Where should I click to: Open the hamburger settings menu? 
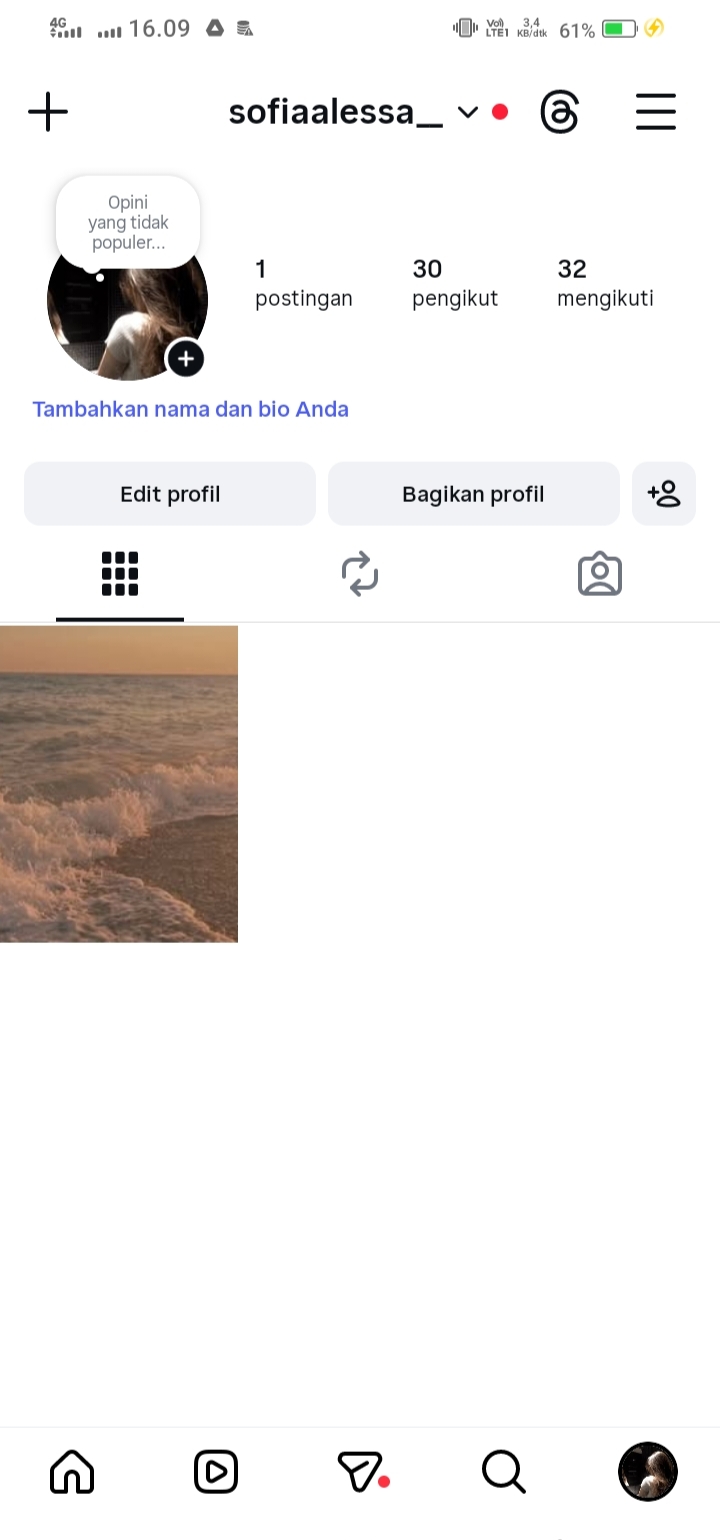(x=656, y=112)
